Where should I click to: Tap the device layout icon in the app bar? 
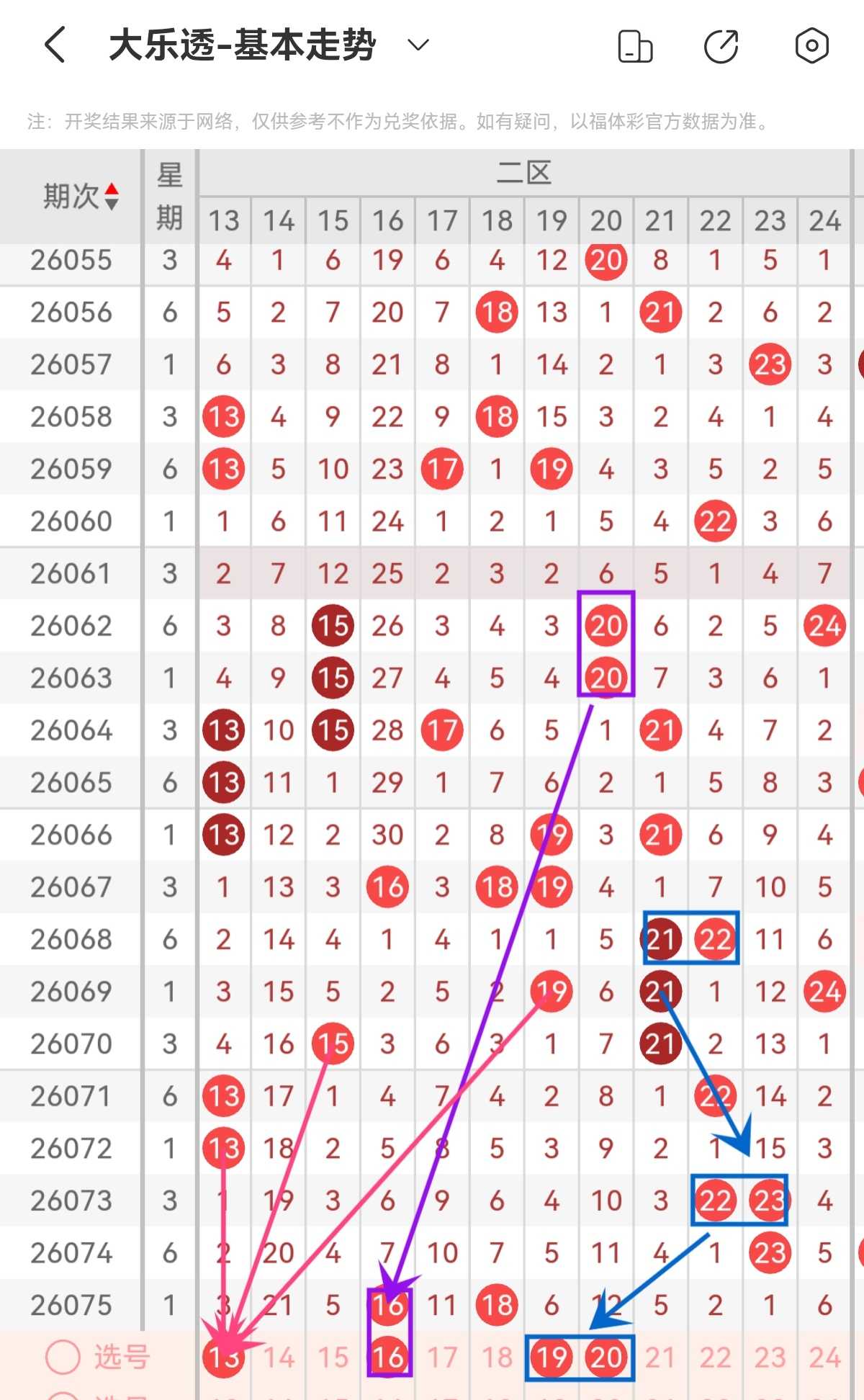pyautogui.click(x=635, y=46)
